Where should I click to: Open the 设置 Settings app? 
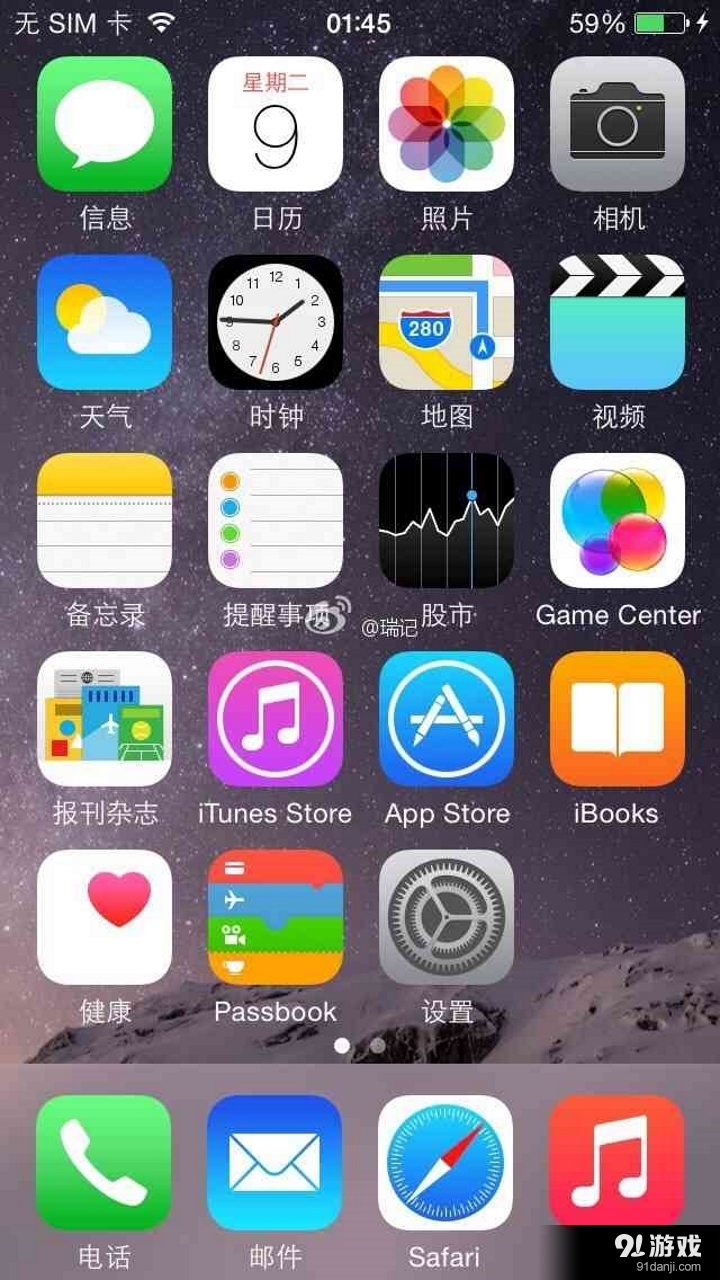pos(447,917)
